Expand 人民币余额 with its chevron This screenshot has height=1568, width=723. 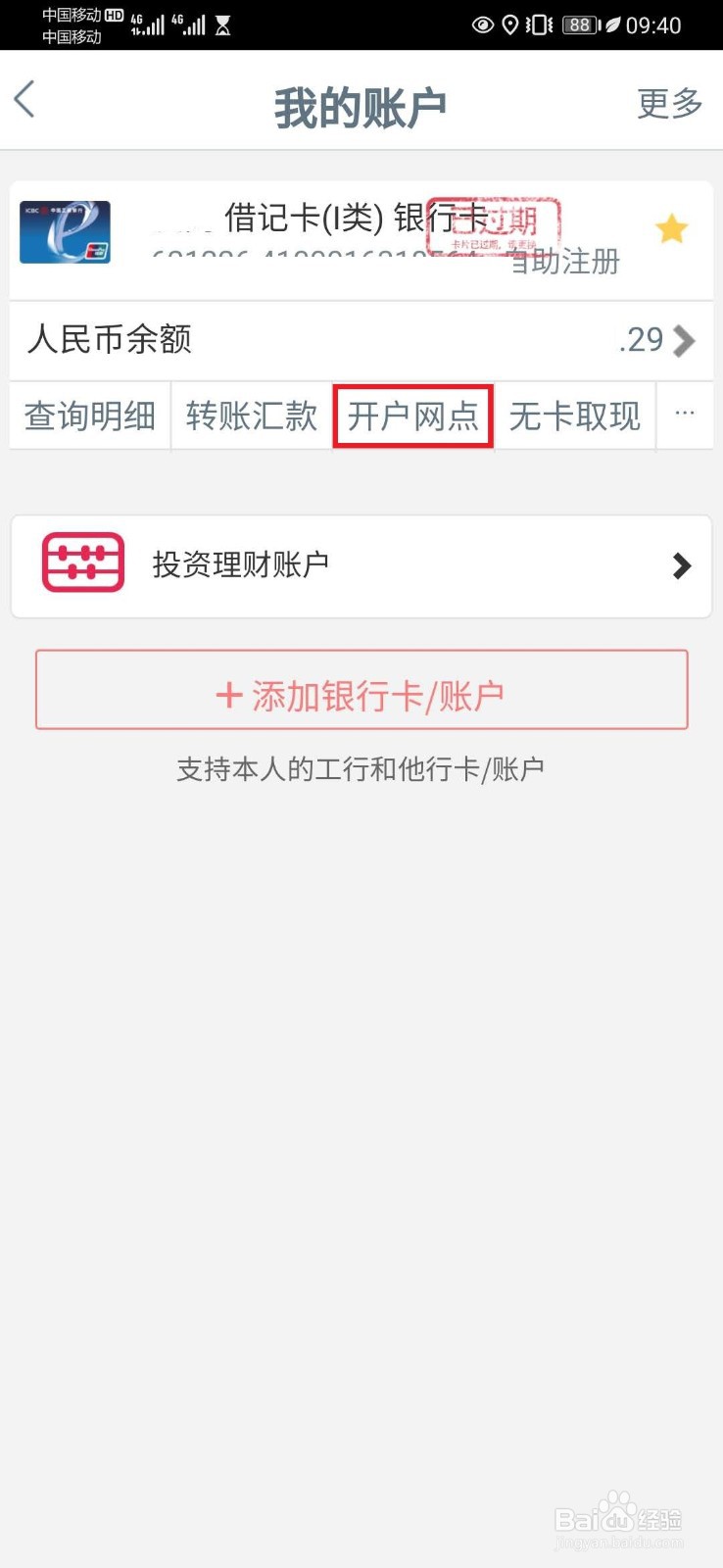point(684,340)
